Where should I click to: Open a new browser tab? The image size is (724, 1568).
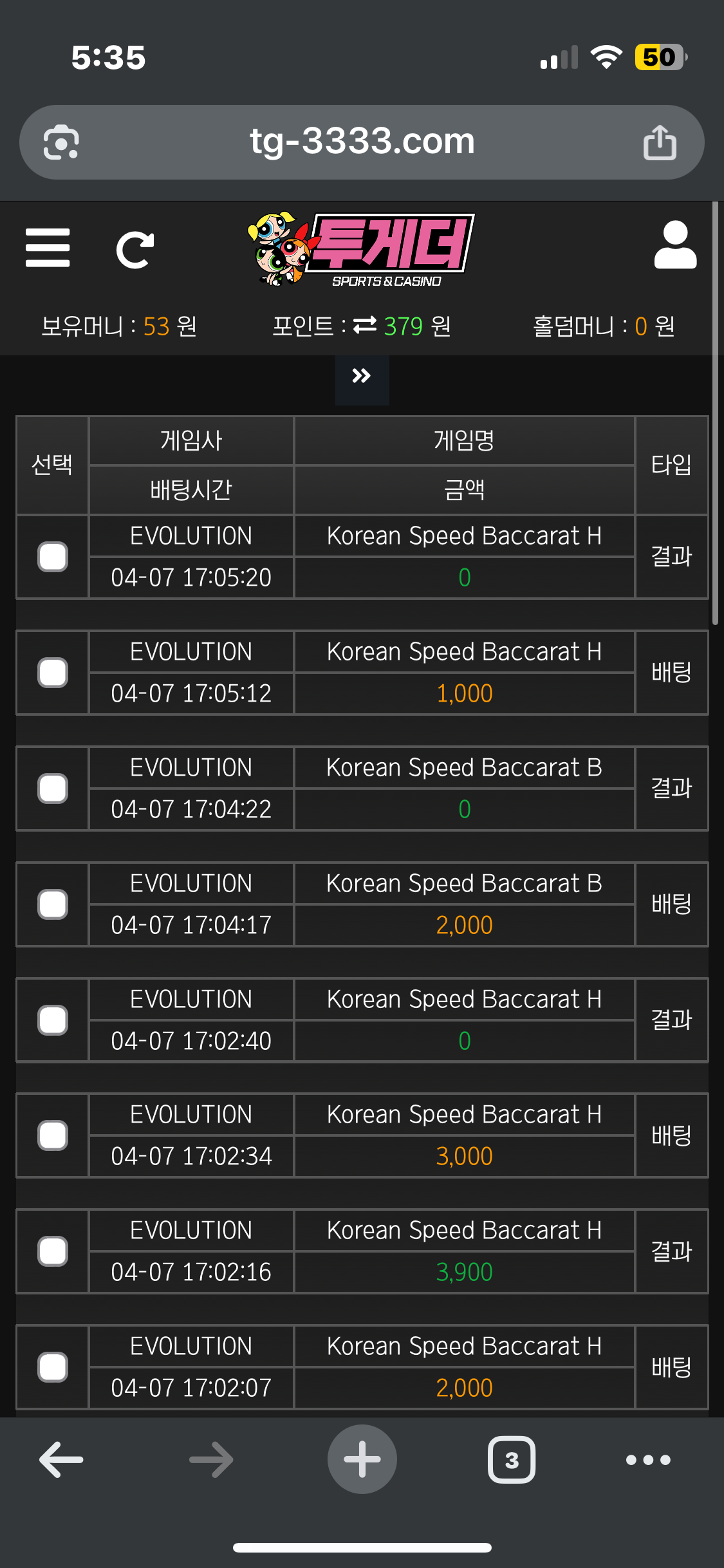click(x=362, y=1460)
